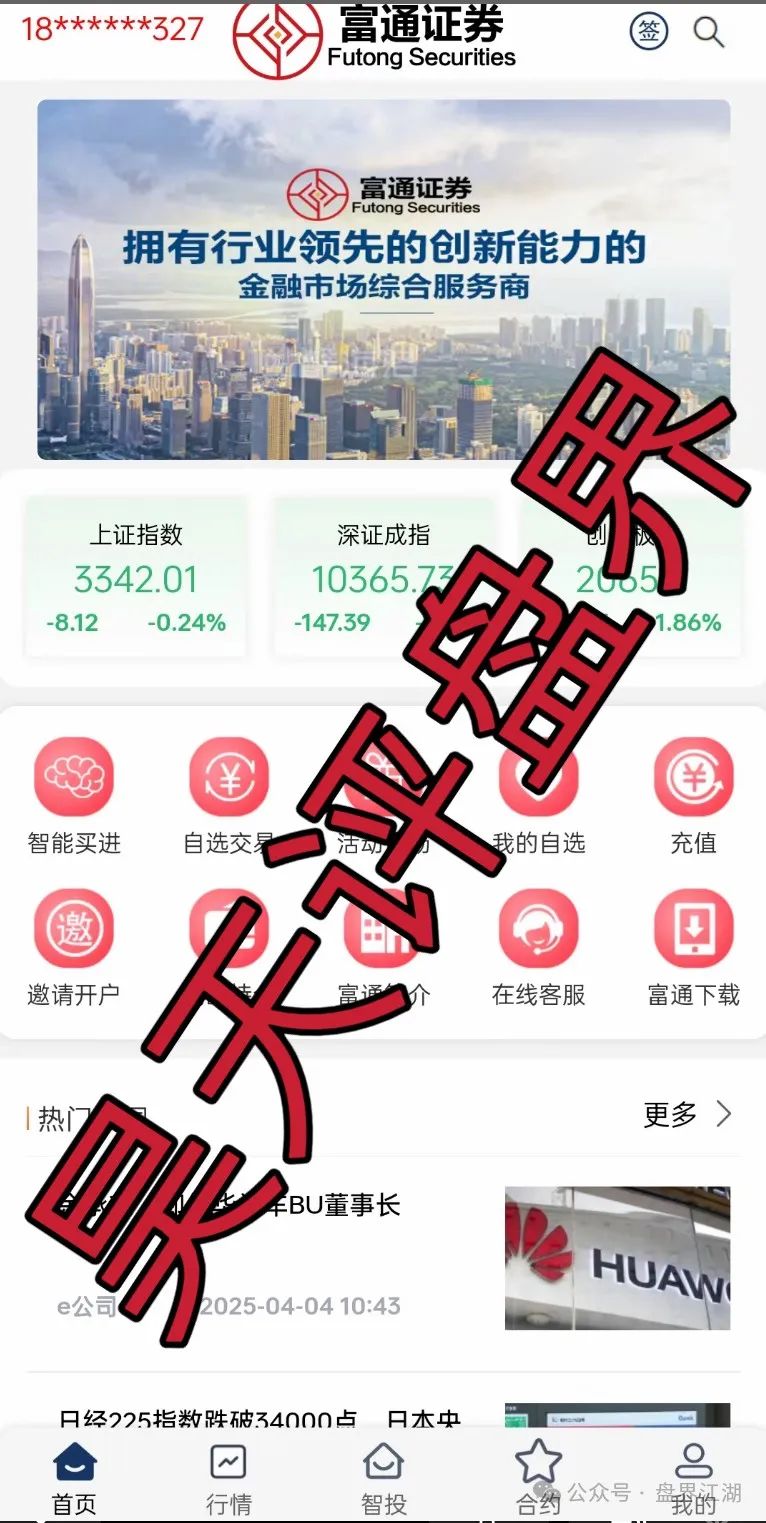View the 上证指数 index card
This screenshot has width=766, height=1523.
tap(136, 579)
